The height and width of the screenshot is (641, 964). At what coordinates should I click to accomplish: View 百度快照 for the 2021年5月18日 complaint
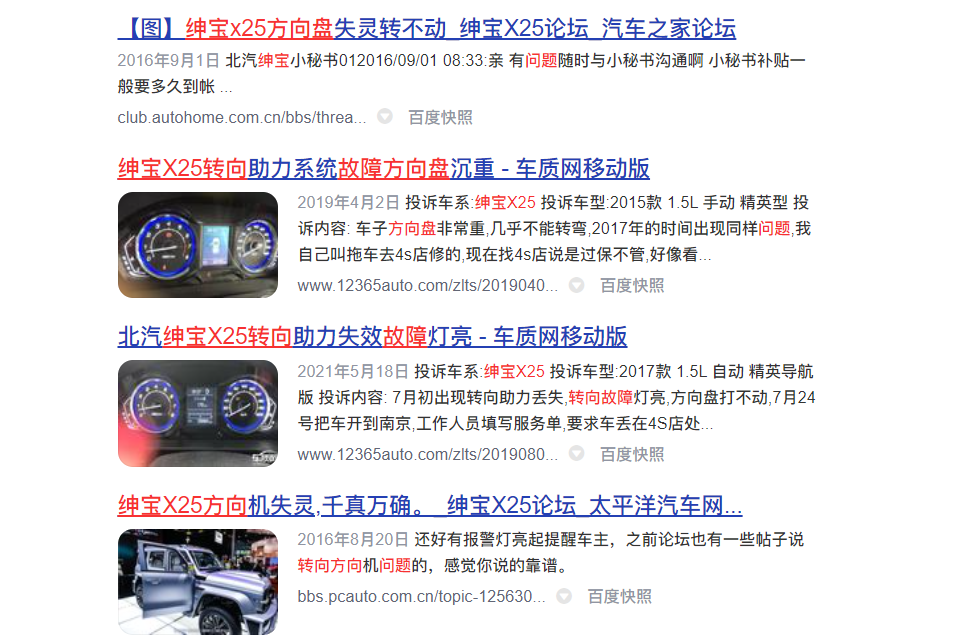pos(632,454)
